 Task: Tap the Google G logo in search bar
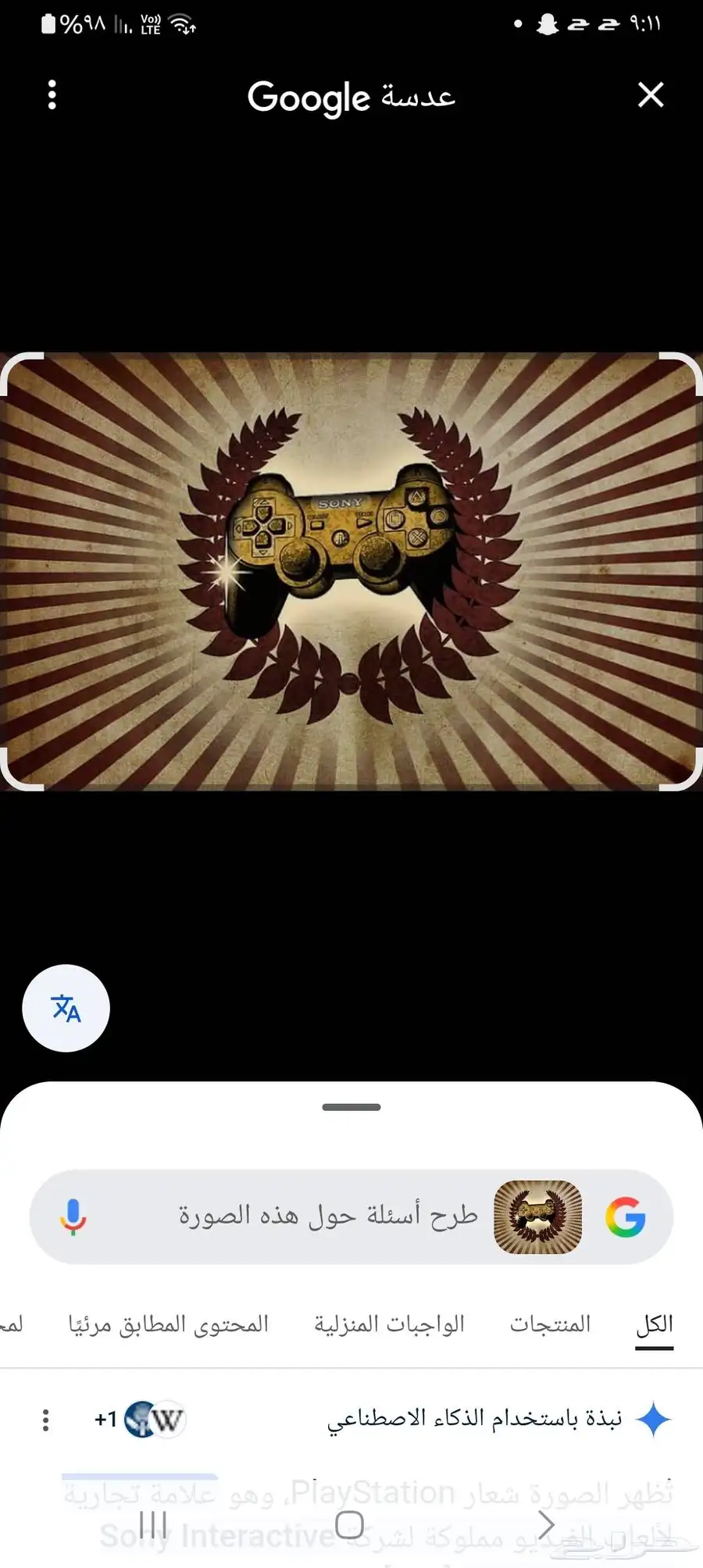click(625, 1216)
